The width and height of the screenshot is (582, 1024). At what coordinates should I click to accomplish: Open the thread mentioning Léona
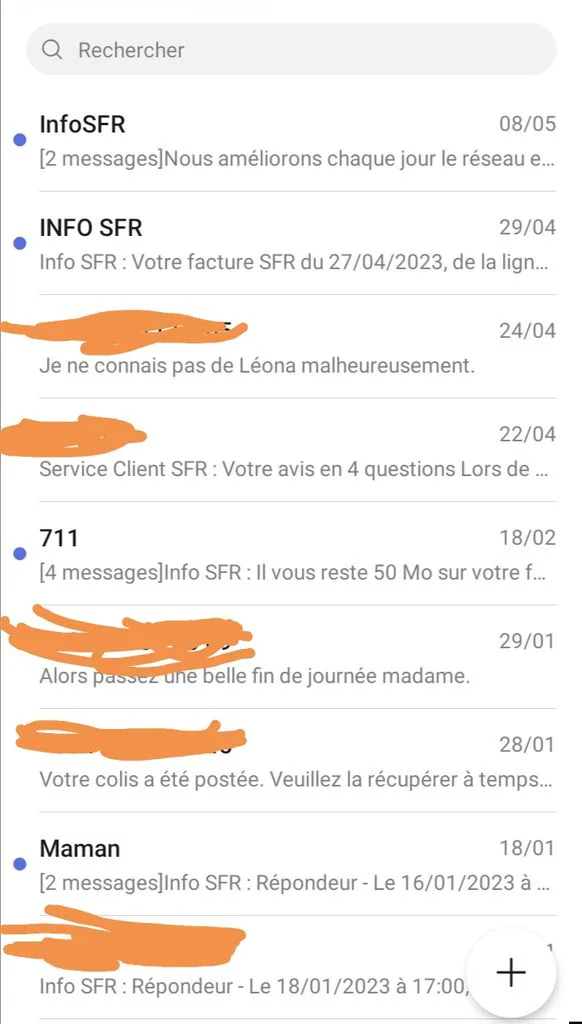pyautogui.click(x=291, y=347)
